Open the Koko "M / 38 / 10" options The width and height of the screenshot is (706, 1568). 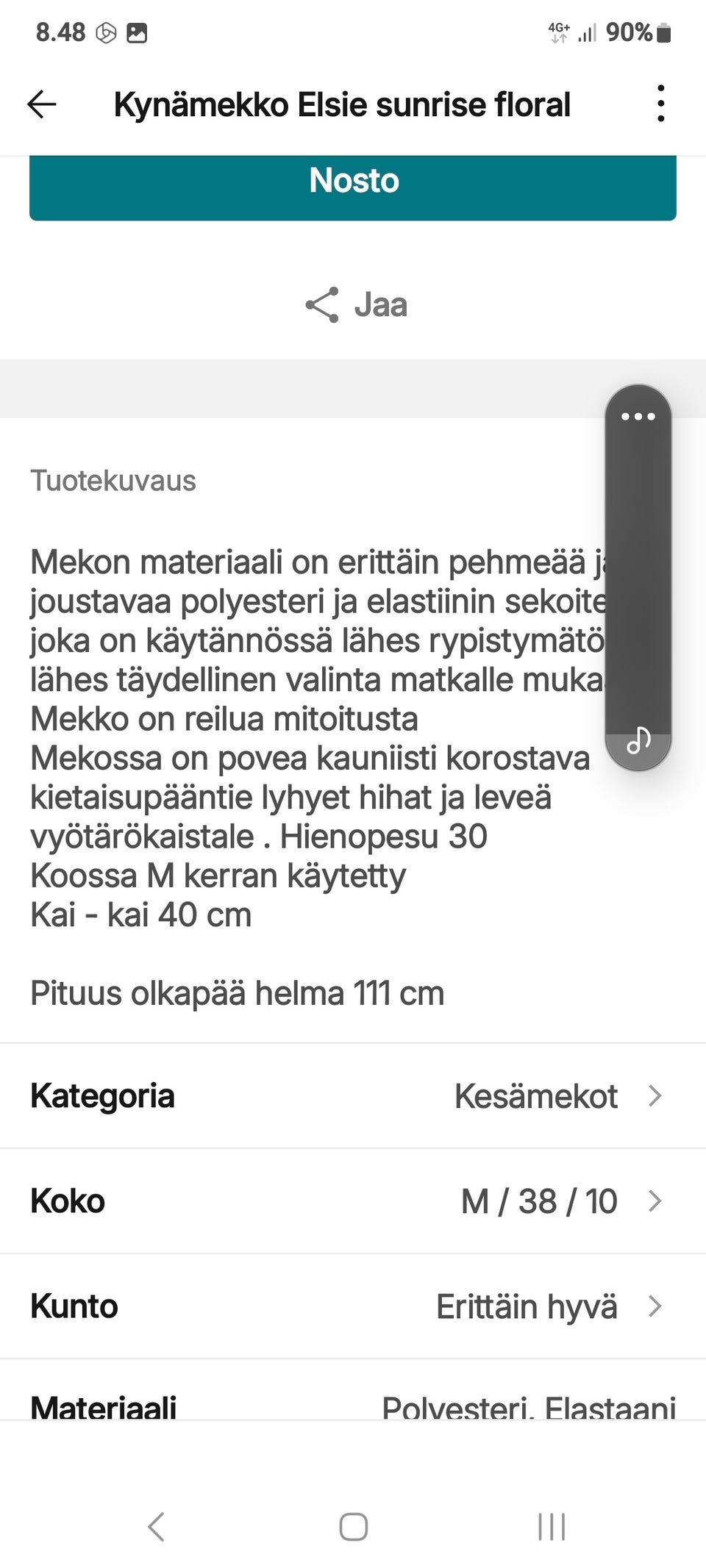[353, 1200]
